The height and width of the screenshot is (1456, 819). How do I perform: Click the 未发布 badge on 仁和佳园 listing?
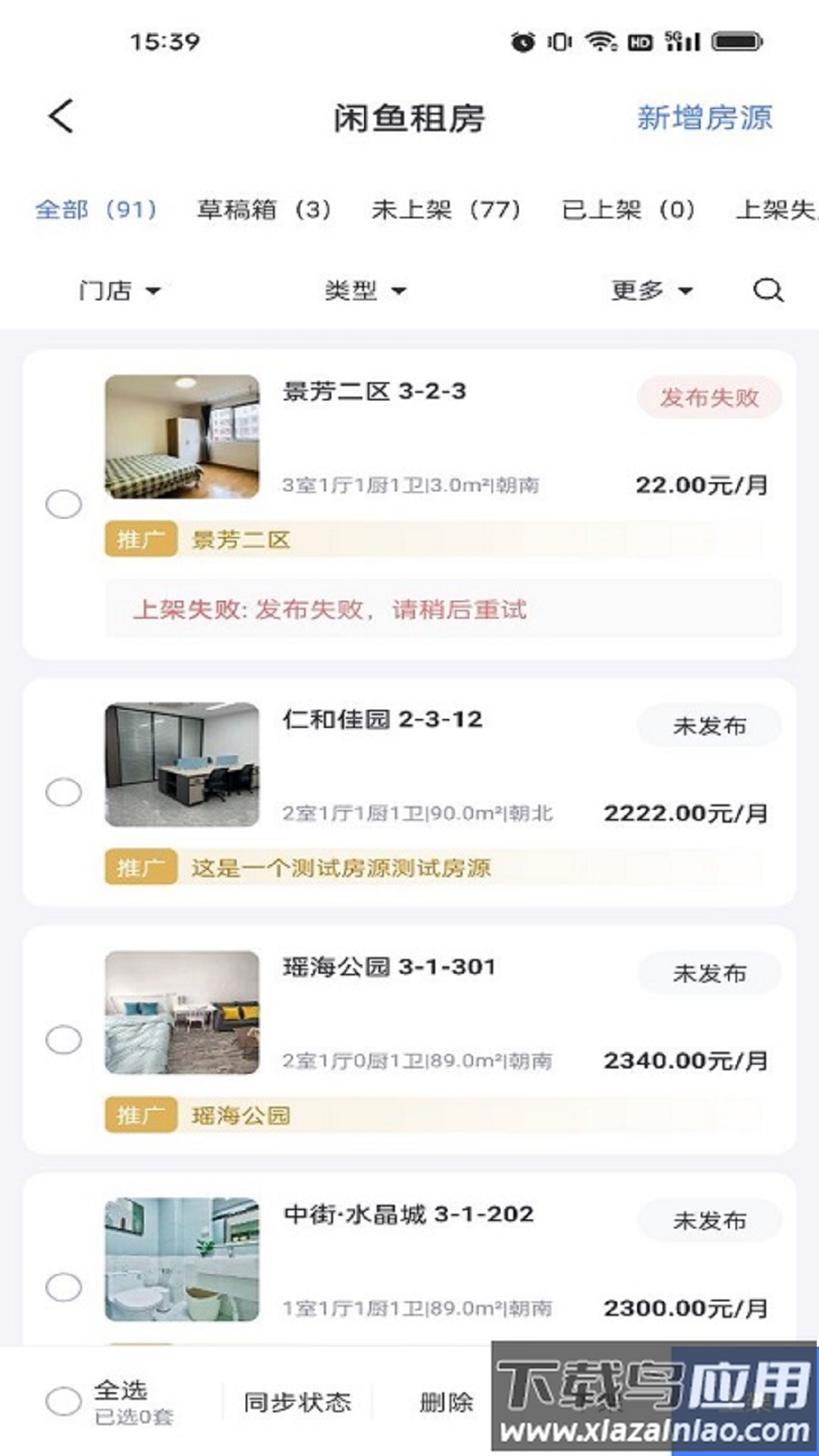click(708, 724)
